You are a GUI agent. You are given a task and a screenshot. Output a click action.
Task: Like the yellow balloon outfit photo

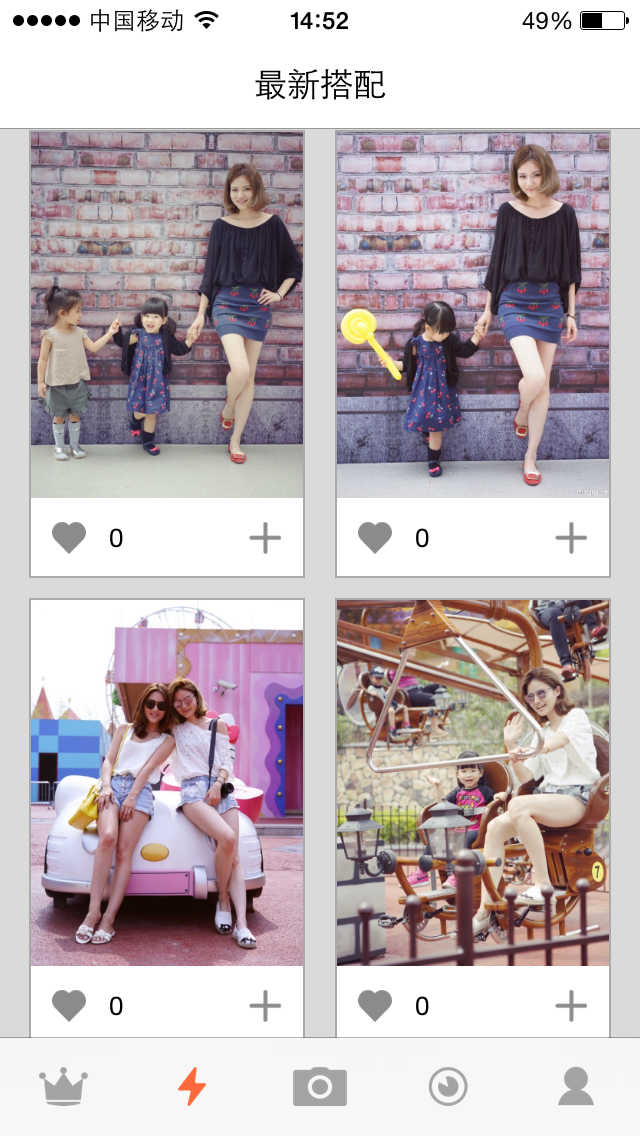pos(375,538)
